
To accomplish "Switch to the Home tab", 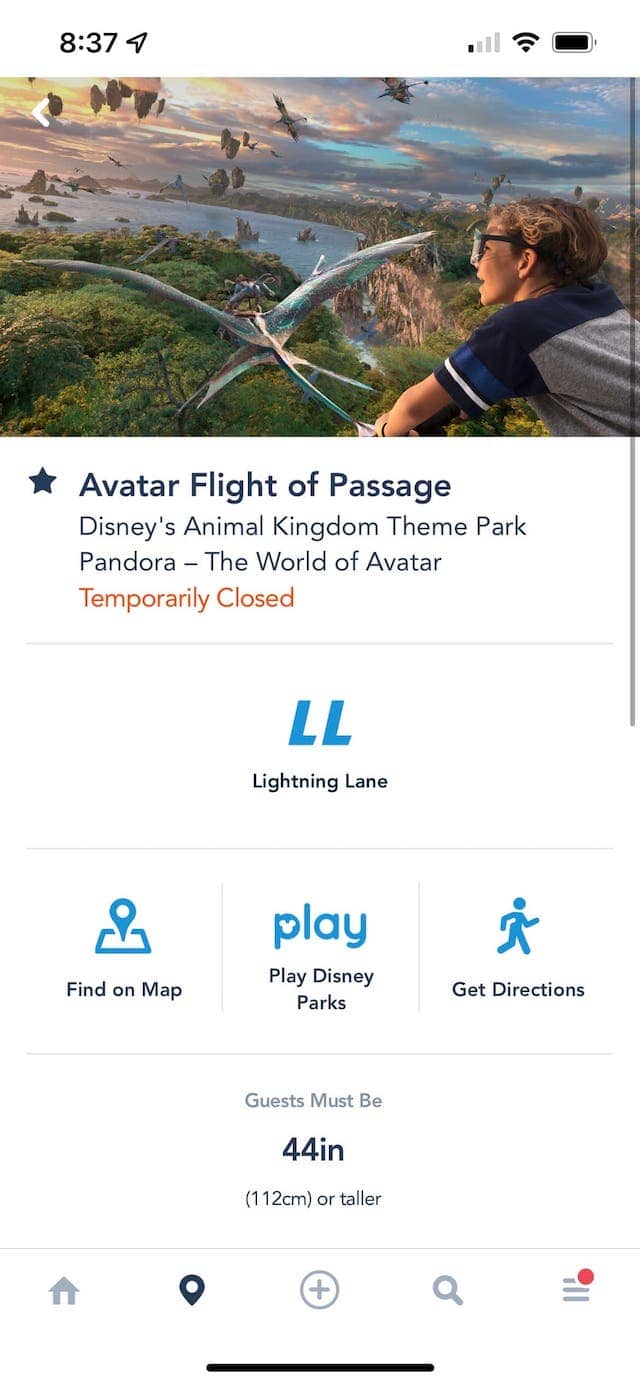I will pyautogui.click(x=64, y=1291).
